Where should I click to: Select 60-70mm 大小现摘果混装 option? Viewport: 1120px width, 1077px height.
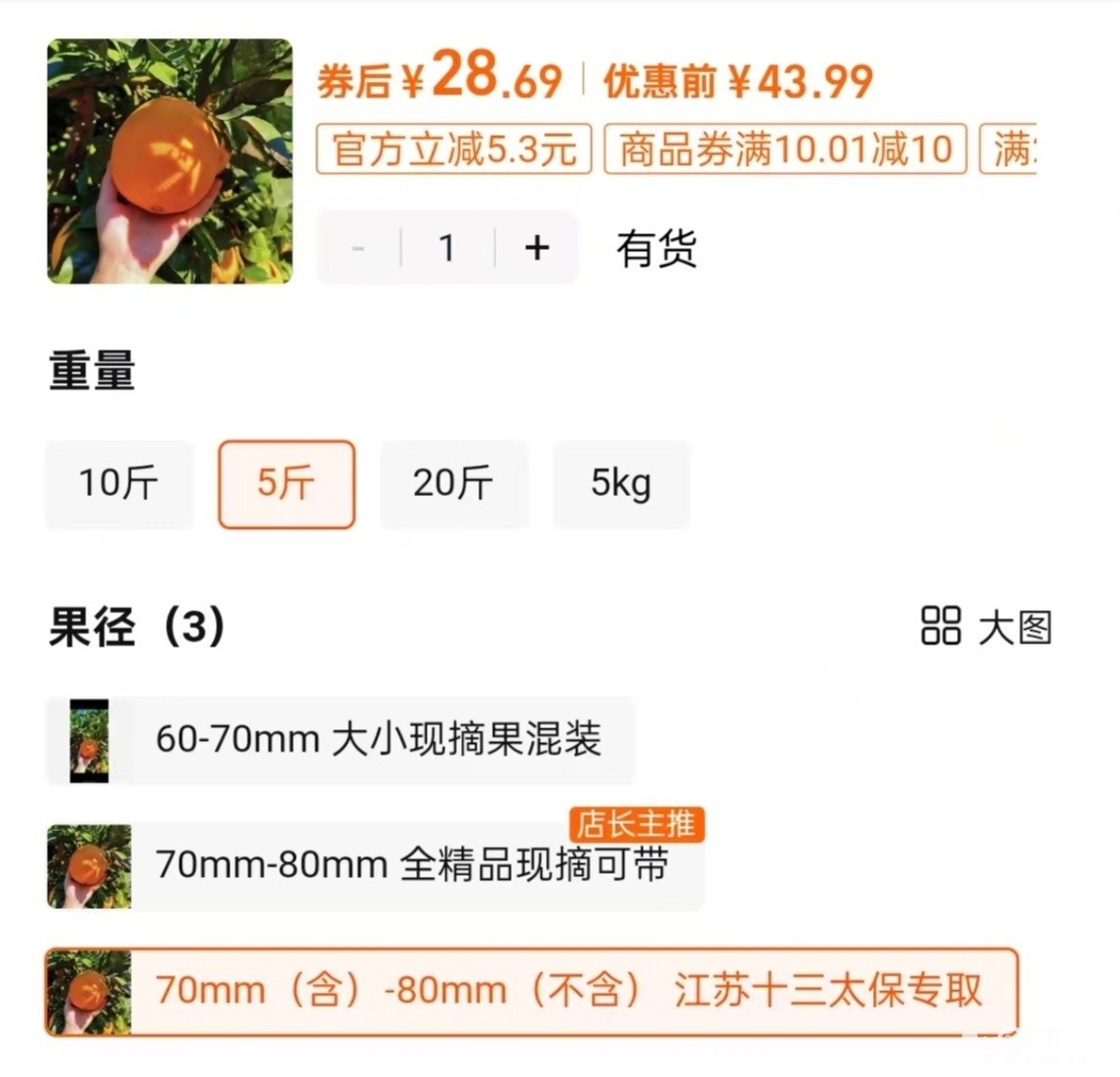click(x=377, y=740)
